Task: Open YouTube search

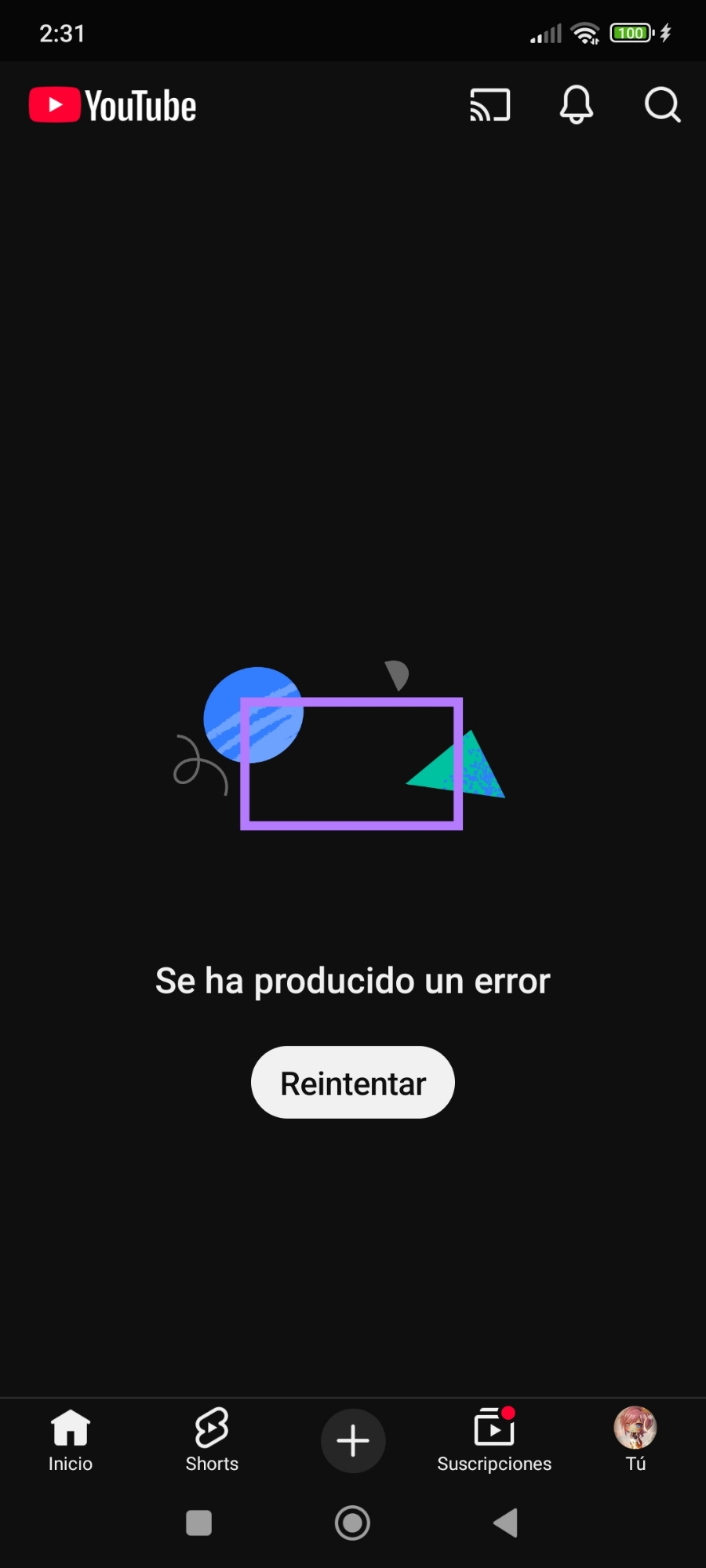Action: (662, 105)
